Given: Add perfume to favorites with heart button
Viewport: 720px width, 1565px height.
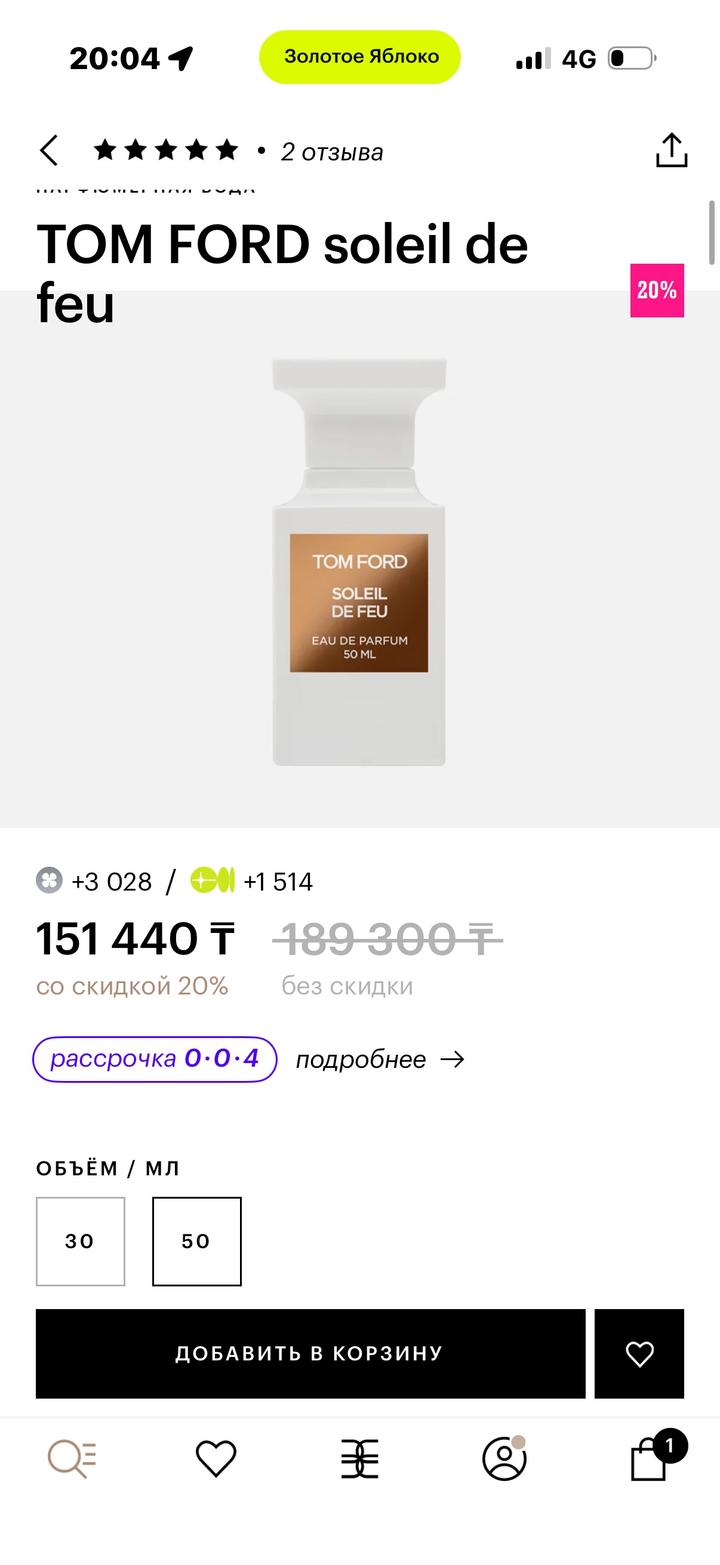Looking at the screenshot, I should (x=639, y=1353).
